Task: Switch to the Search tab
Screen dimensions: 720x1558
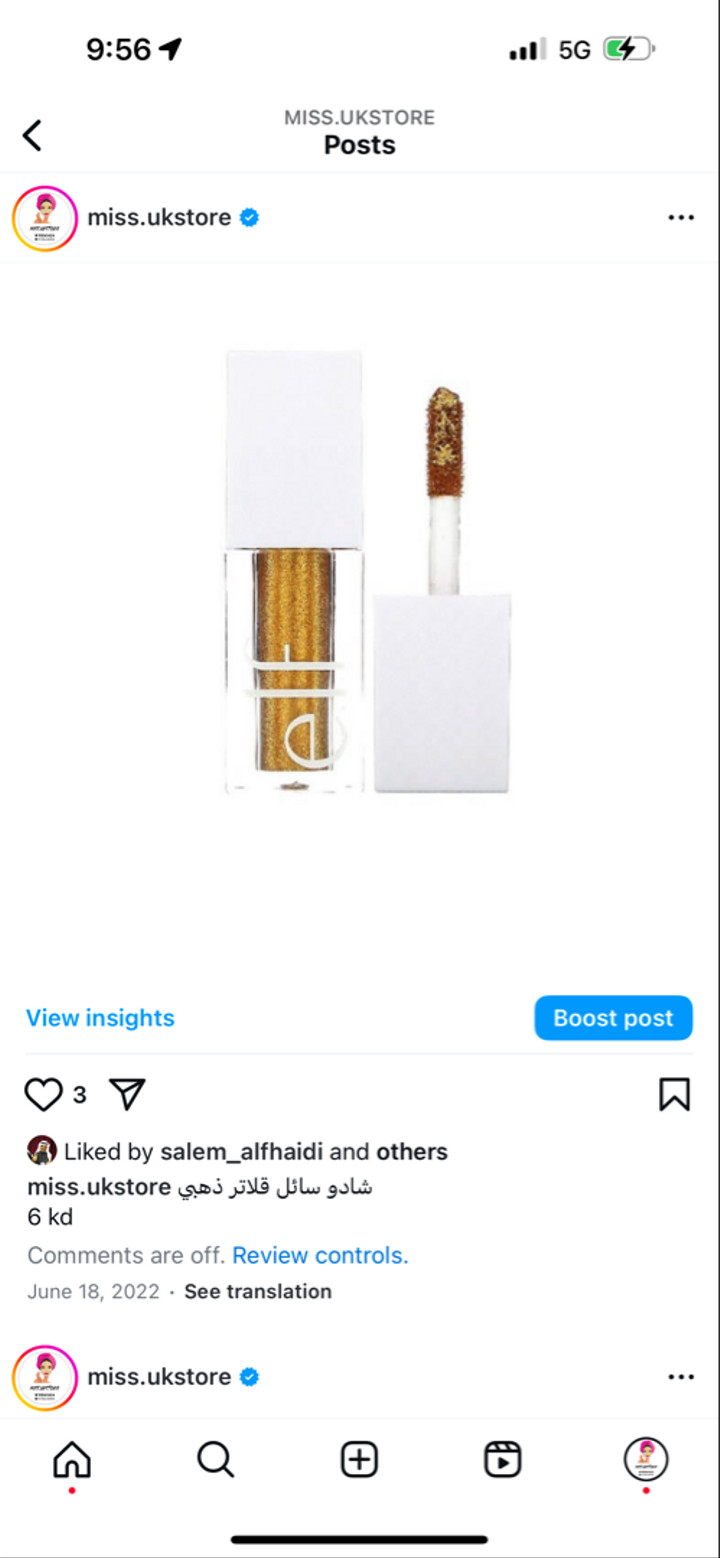Action: (x=215, y=1461)
